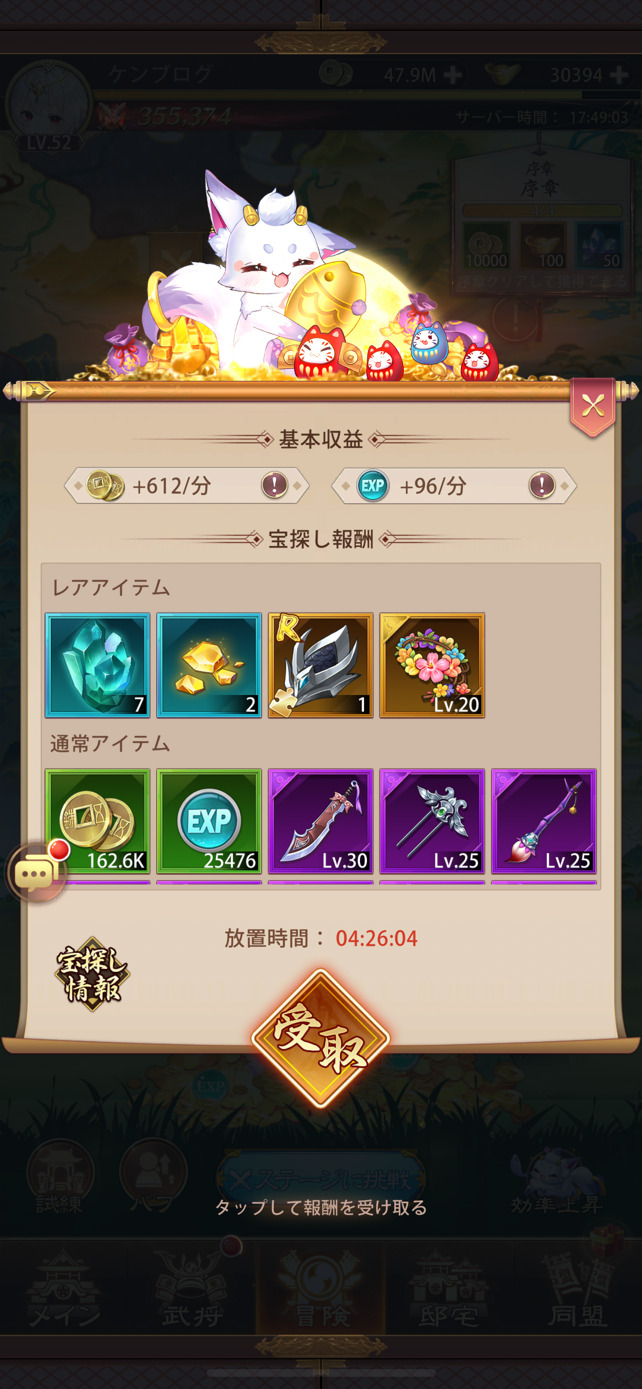View the gold nugget item with quantity 2
The image size is (642, 1389).
pyautogui.click(x=209, y=665)
